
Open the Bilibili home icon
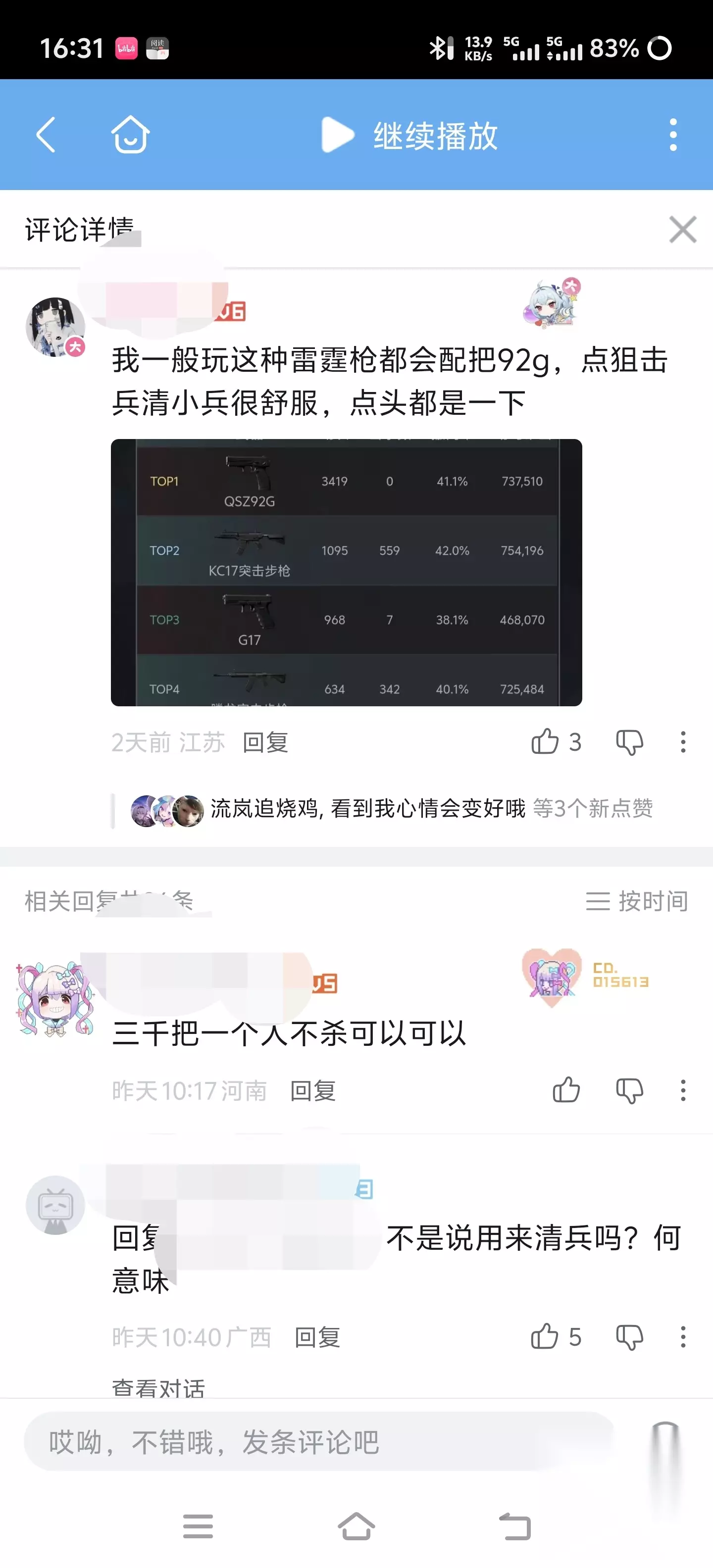(130, 134)
